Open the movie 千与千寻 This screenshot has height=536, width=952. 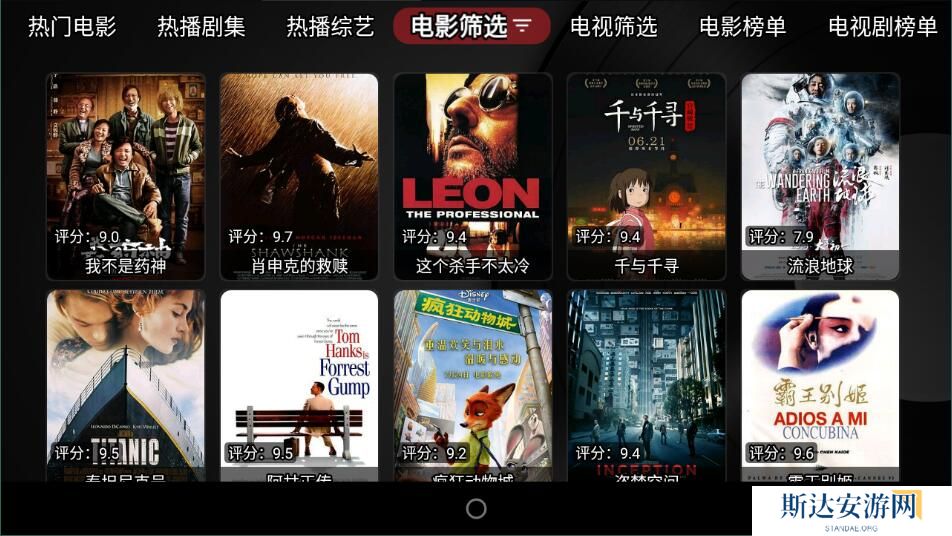646,176
